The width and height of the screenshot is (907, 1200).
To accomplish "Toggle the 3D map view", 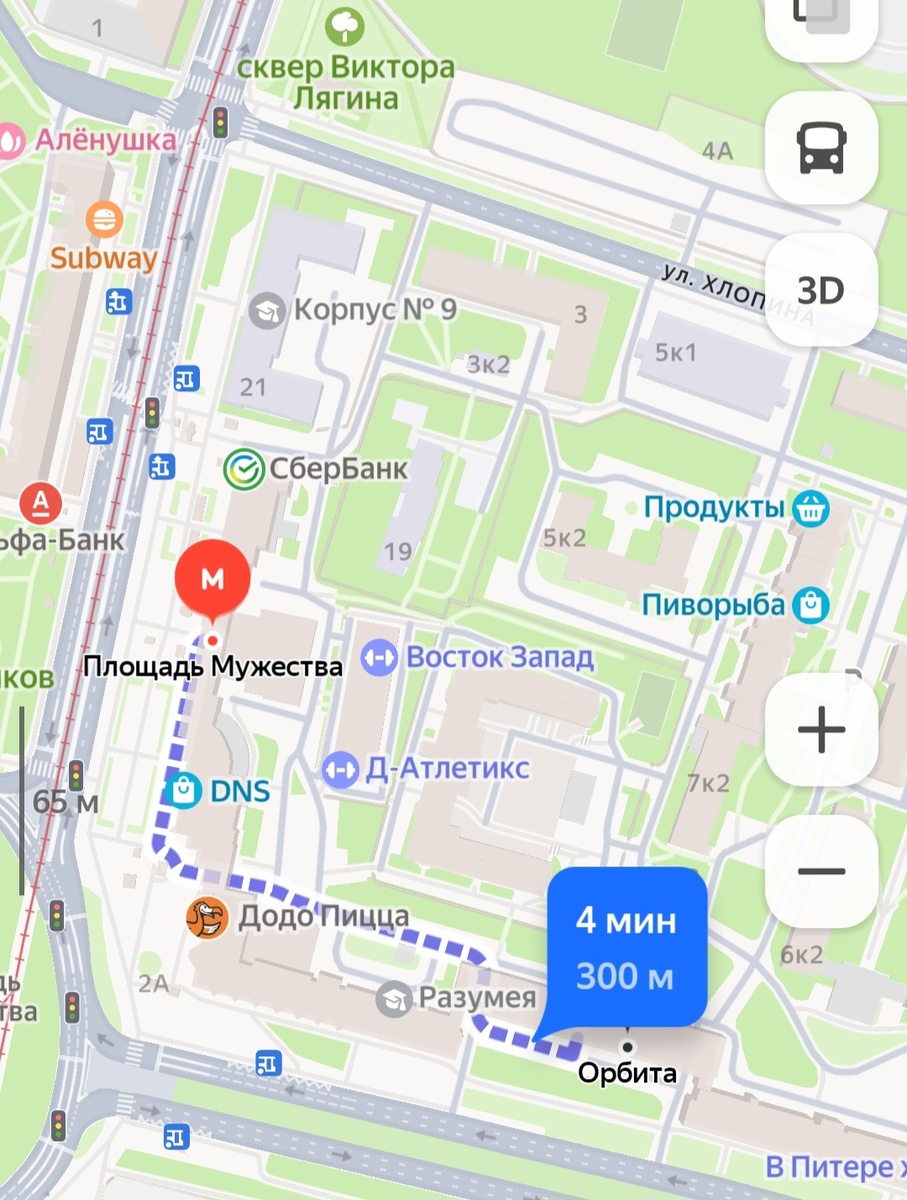I will point(822,288).
